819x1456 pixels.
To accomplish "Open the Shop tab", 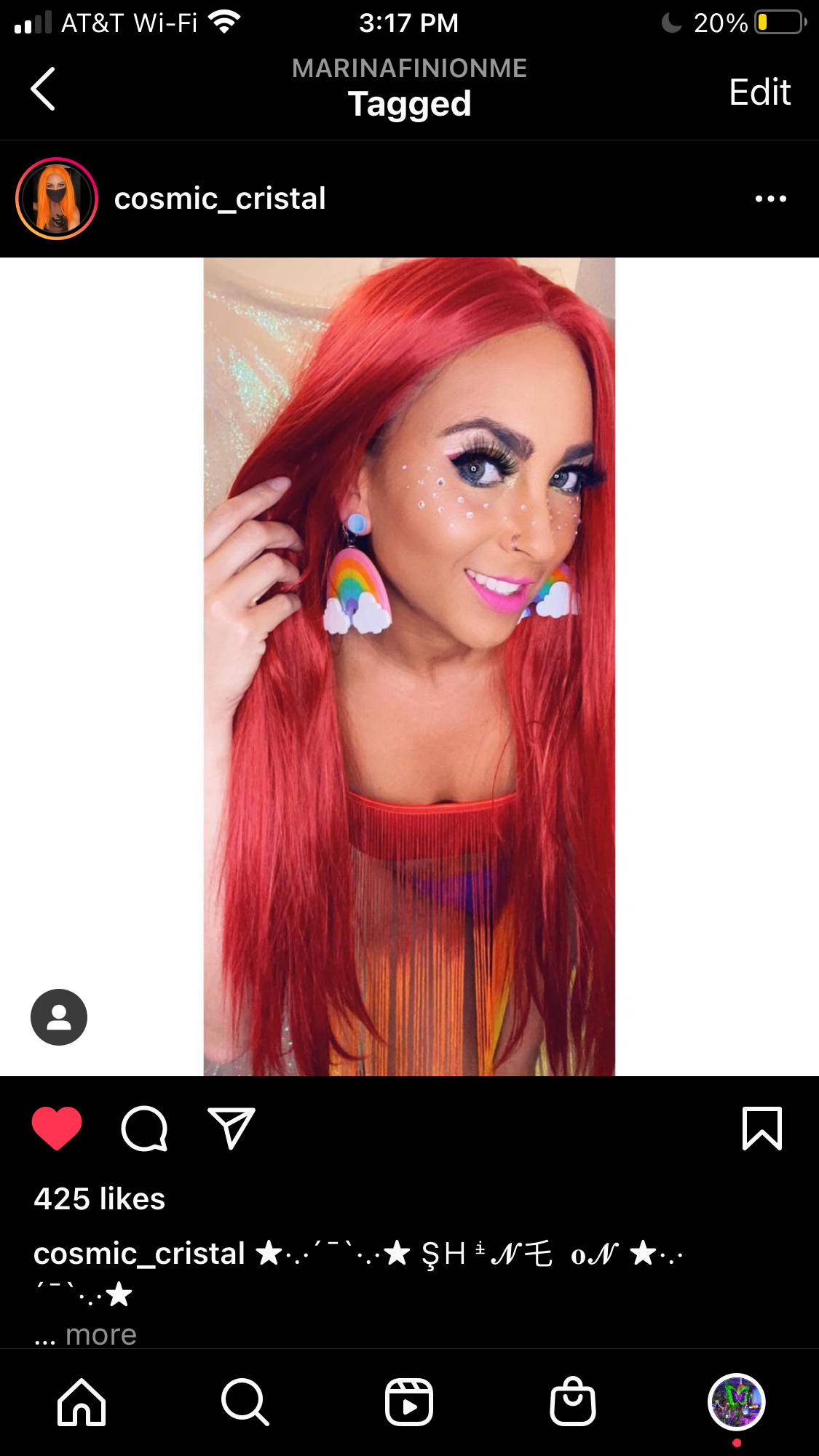I will (x=573, y=1402).
